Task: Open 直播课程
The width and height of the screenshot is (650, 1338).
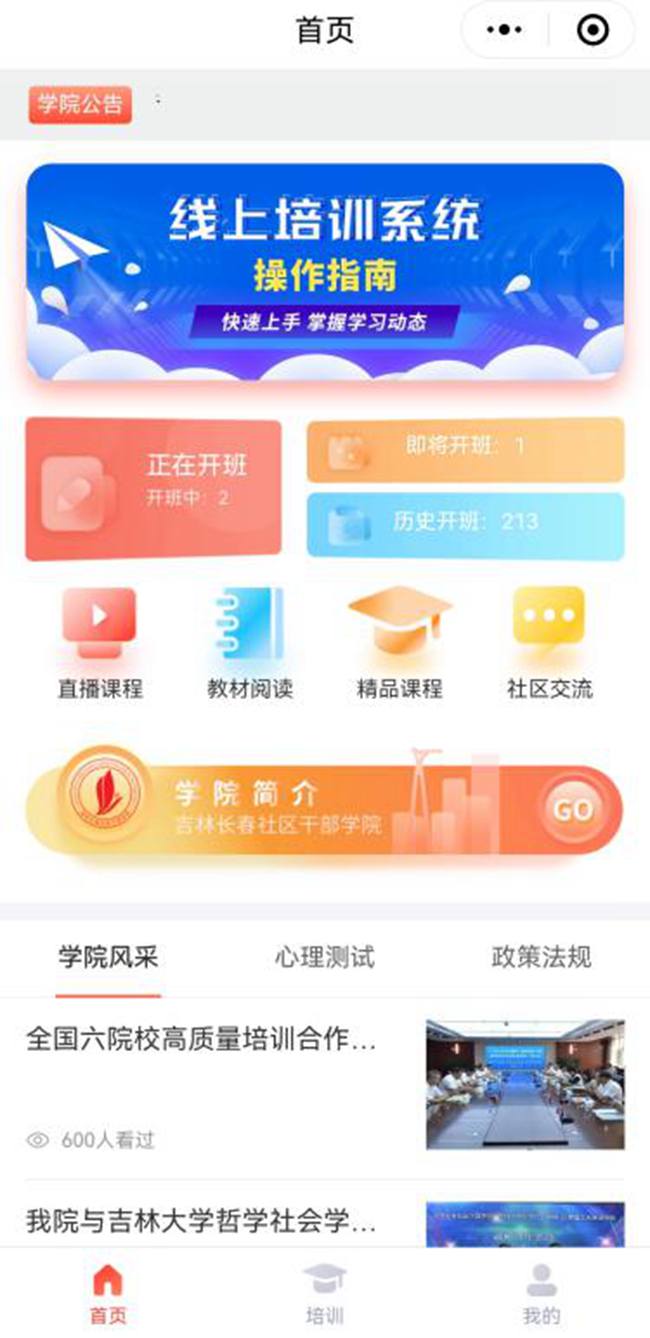Action: coord(99,643)
